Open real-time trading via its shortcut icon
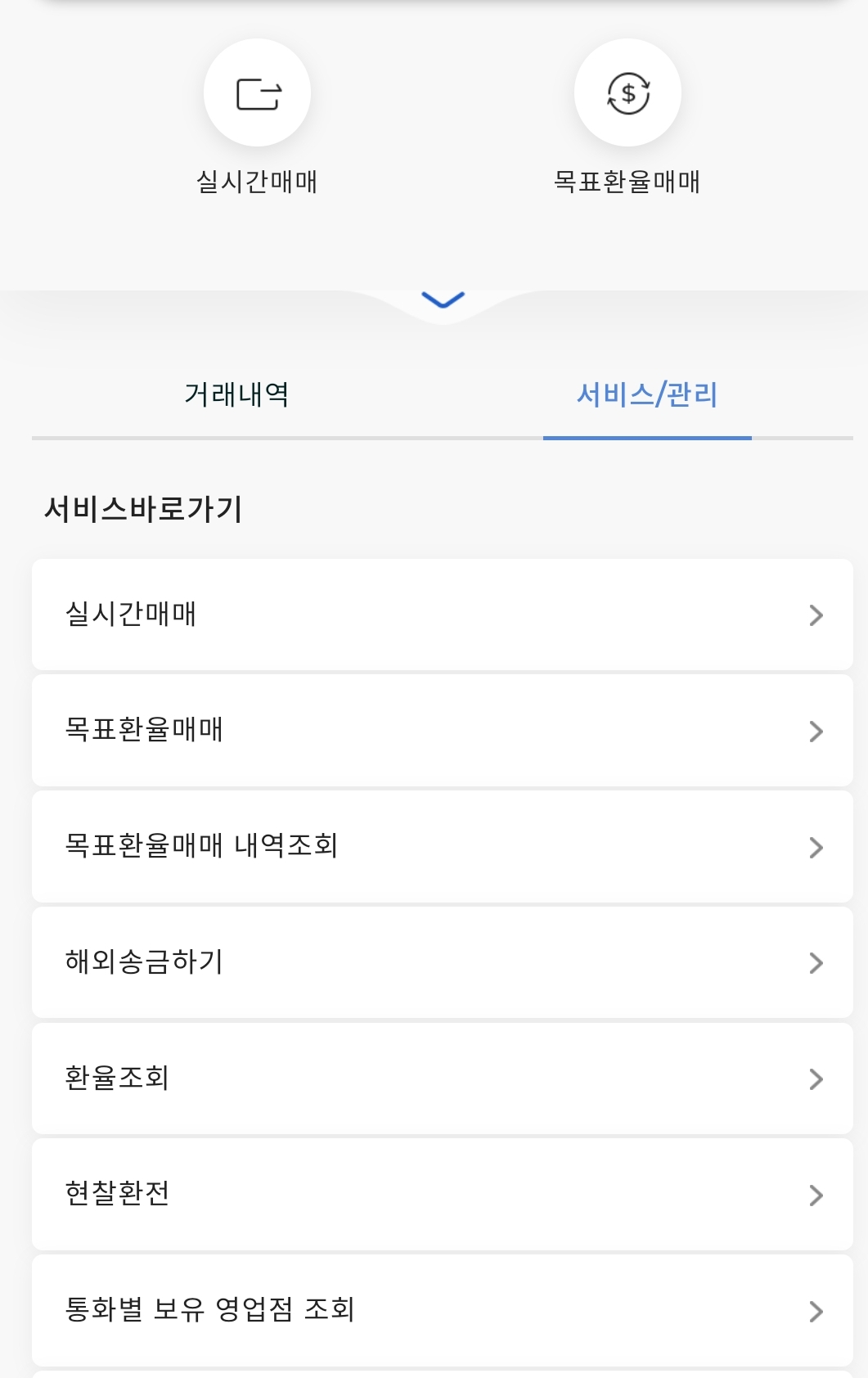Viewport: 868px width, 1378px height. [x=259, y=93]
